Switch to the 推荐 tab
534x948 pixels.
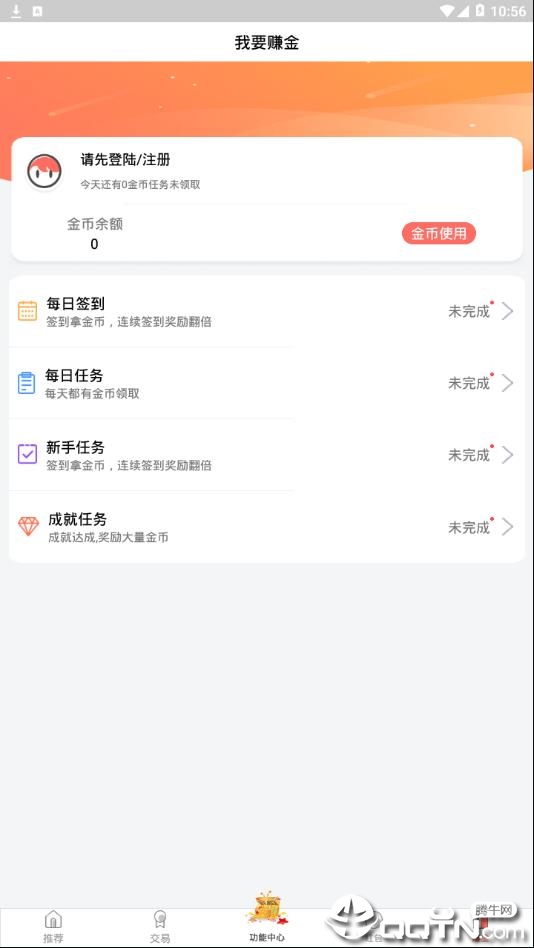pos(53,927)
